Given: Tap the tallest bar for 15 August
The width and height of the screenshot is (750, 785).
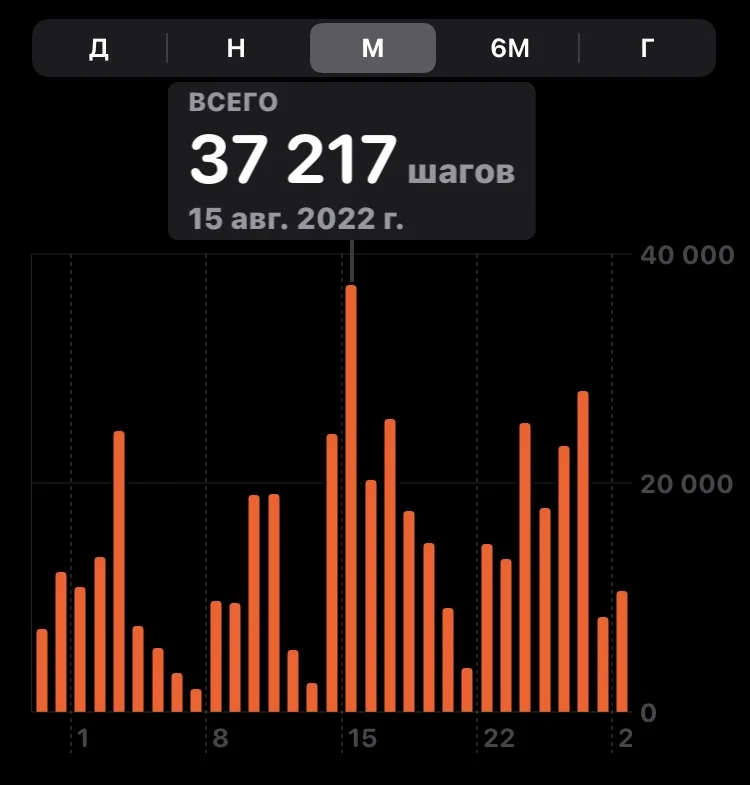Looking at the screenshot, I should coord(351,498).
